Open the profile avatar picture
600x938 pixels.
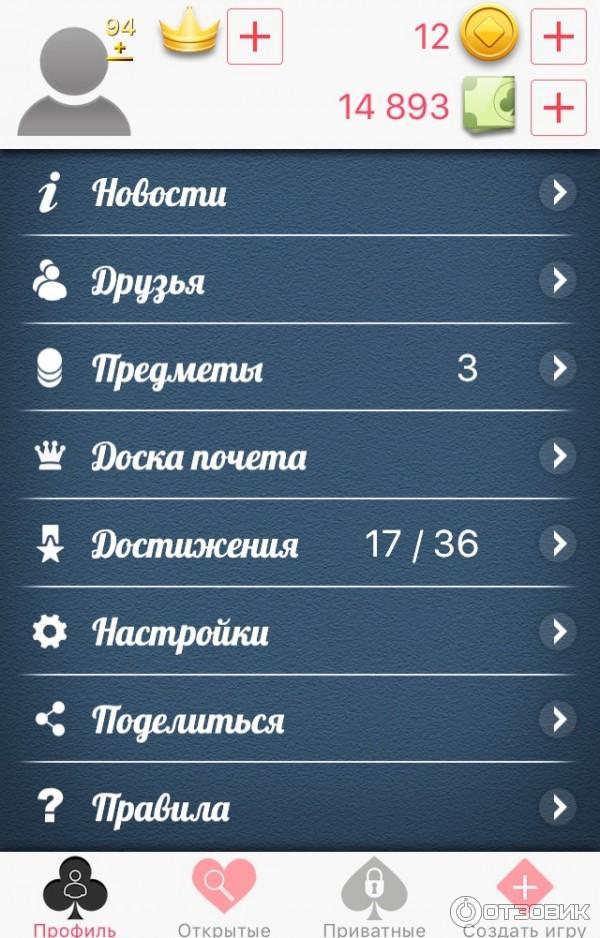73,80
